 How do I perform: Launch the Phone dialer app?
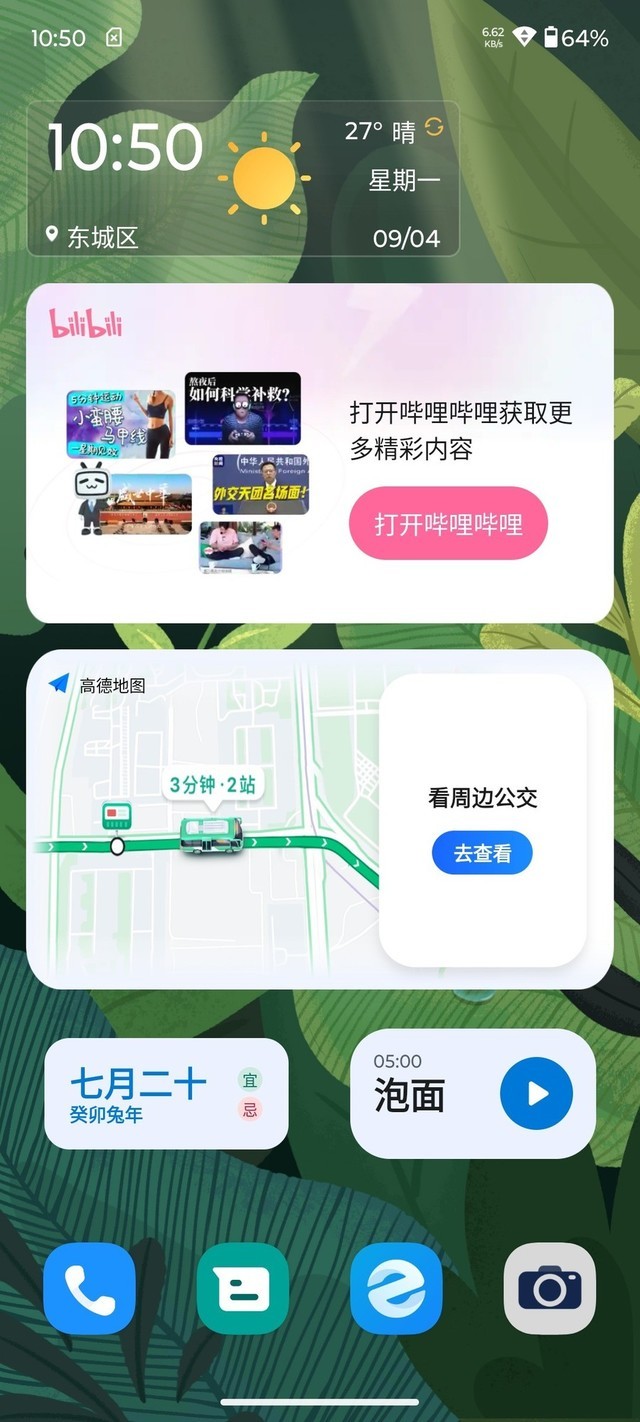(x=89, y=1288)
